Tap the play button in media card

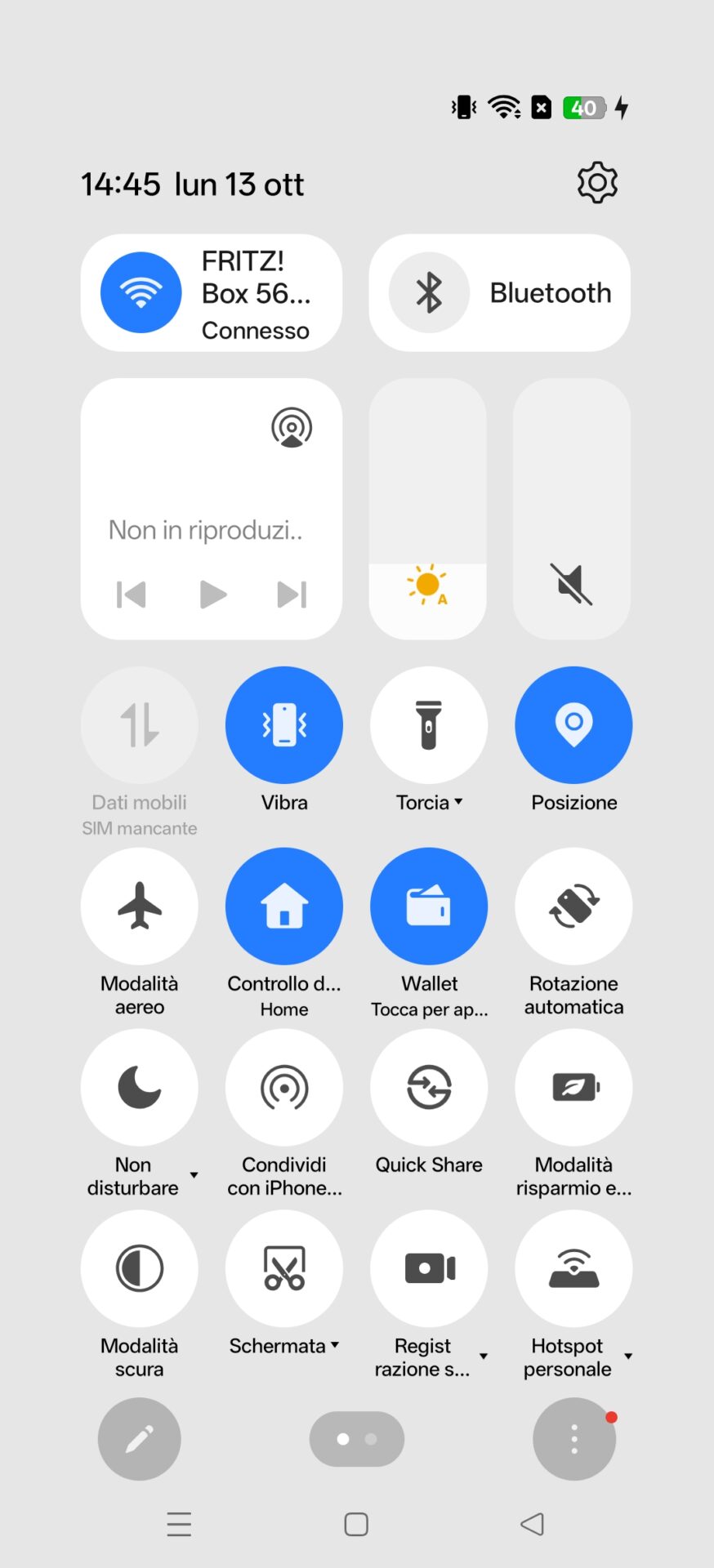coord(212,595)
